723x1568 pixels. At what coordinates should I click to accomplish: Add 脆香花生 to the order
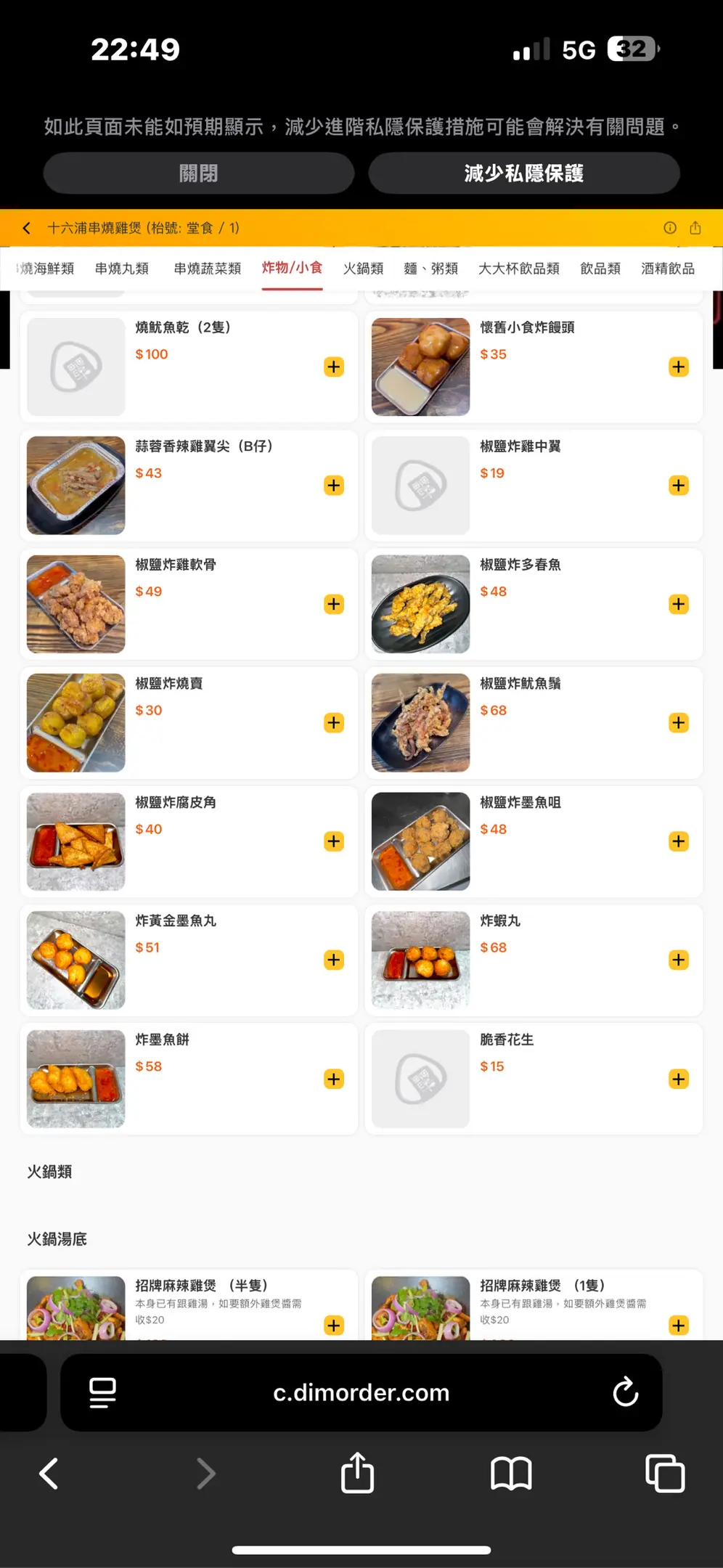679,1079
